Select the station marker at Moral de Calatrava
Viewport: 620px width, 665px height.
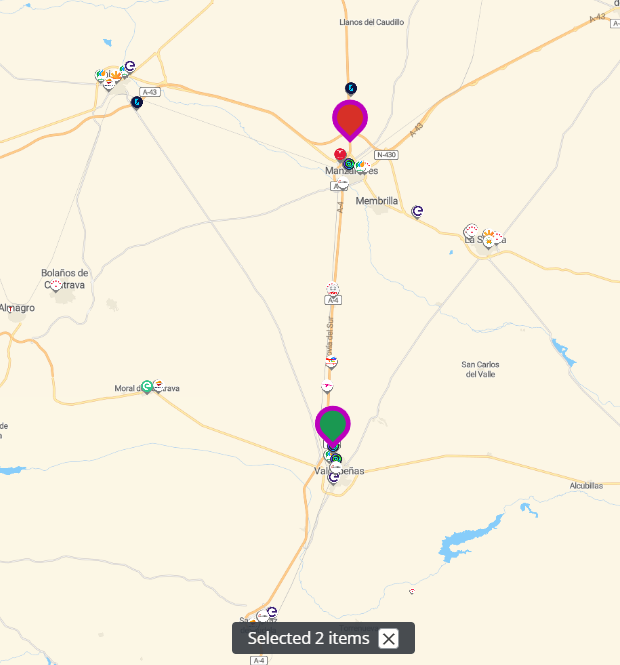[147, 387]
